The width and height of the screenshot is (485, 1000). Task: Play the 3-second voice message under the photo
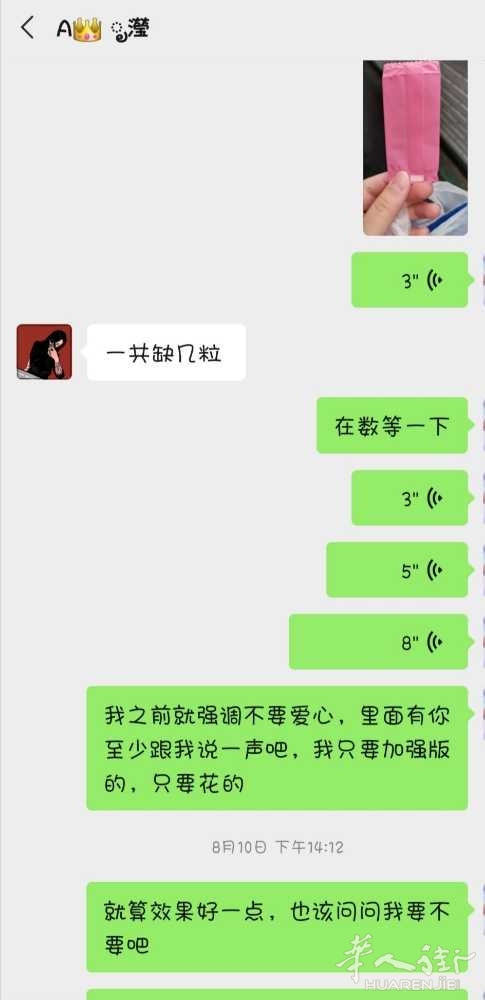tap(410, 280)
